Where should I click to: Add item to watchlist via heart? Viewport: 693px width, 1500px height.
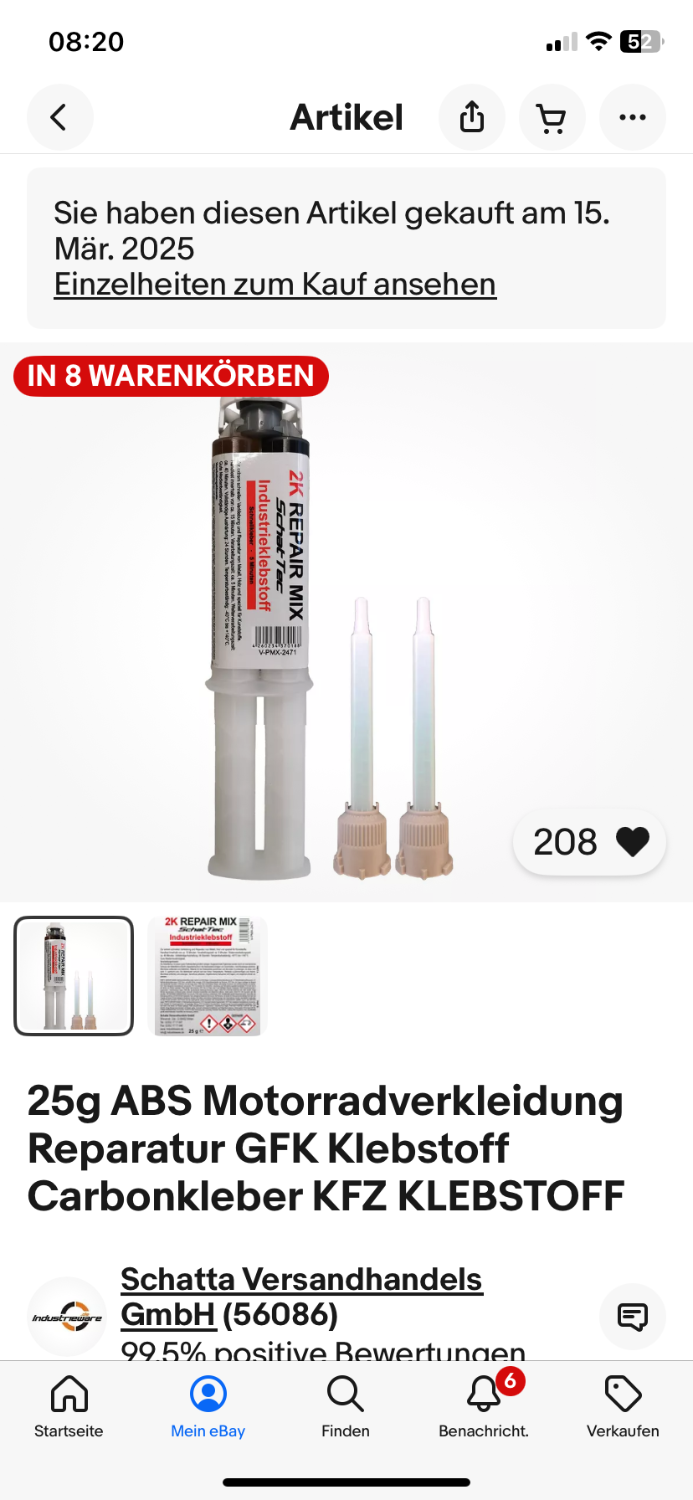point(590,842)
